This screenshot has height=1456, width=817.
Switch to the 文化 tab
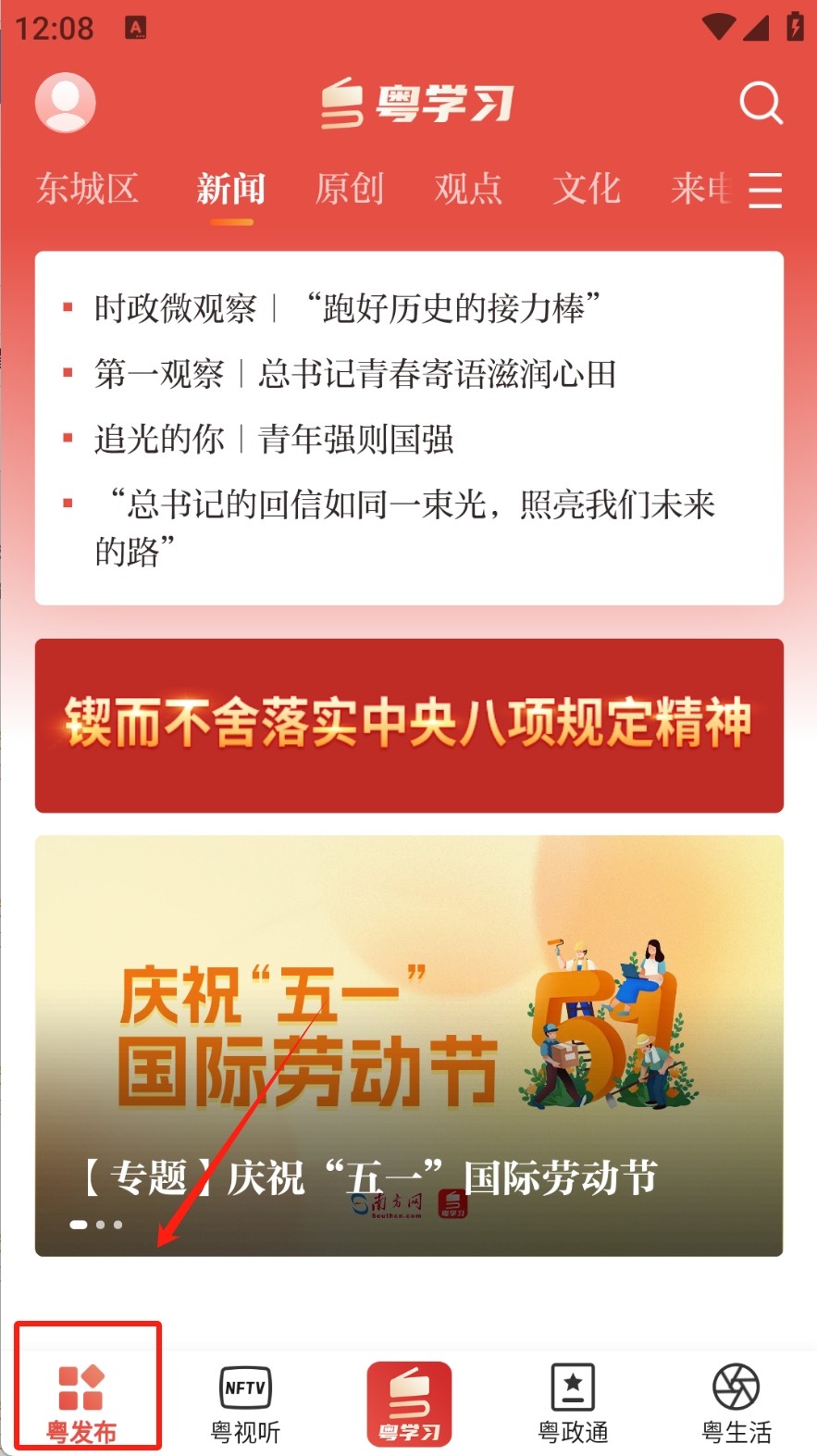pyautogui.click(x=586, y=189)
